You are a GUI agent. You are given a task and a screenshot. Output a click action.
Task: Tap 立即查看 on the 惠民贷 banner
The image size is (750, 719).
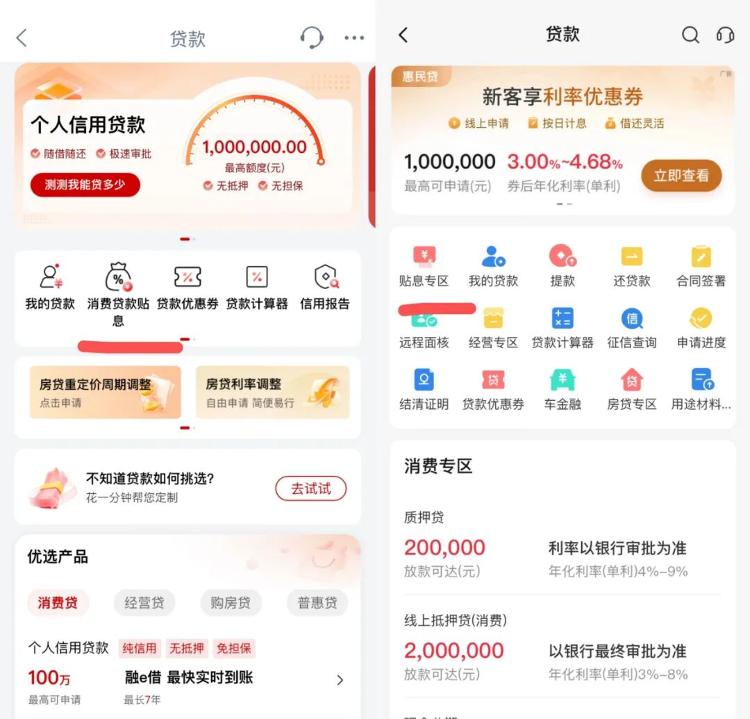(681, 175)
